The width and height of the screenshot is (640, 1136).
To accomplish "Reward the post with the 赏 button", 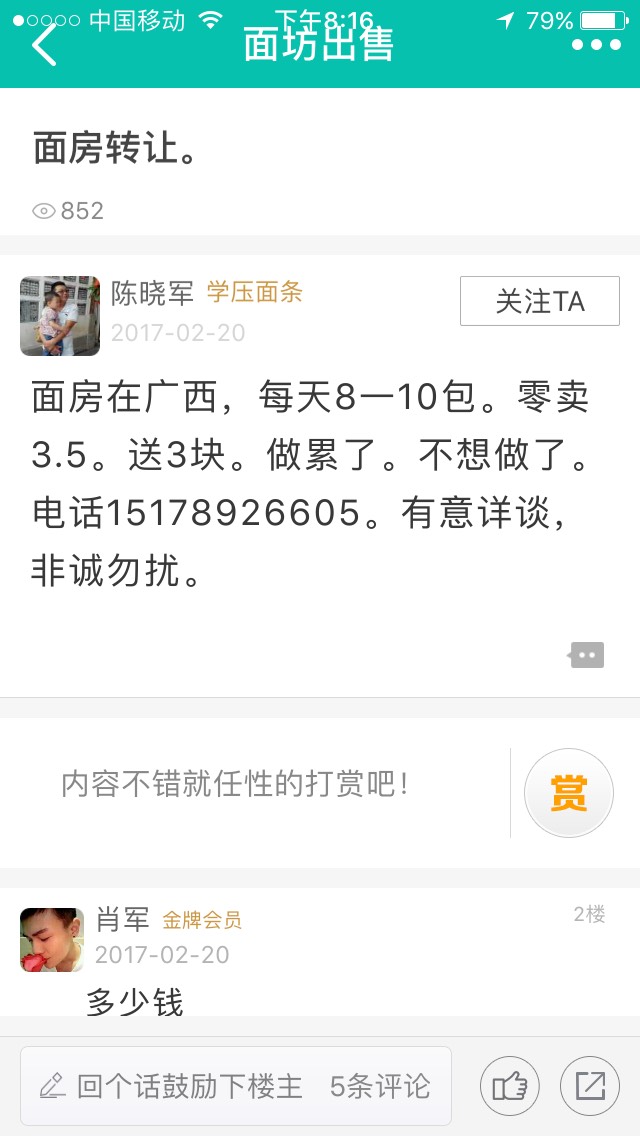I will [568, 793].
